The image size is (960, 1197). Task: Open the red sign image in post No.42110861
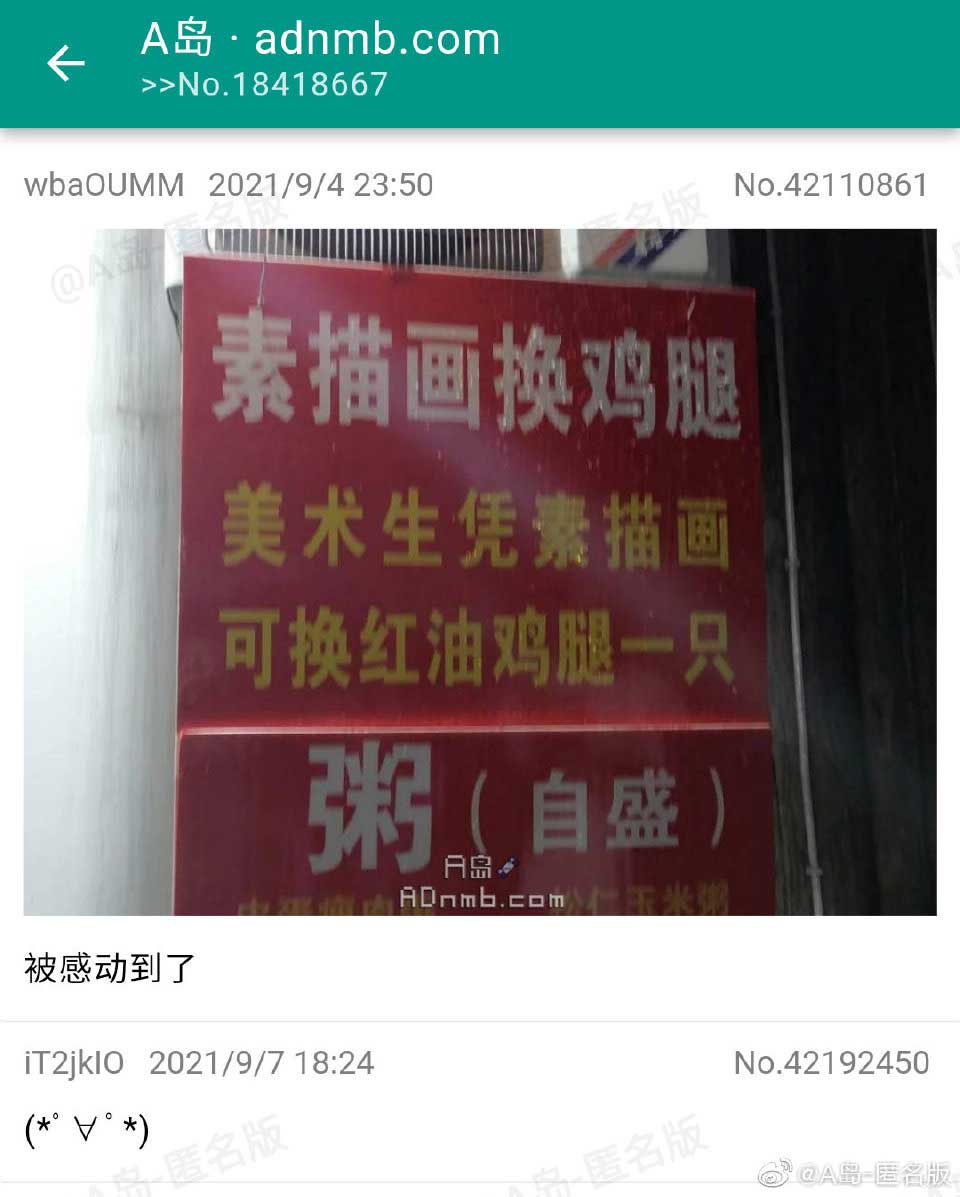click(x=480, y=571)
